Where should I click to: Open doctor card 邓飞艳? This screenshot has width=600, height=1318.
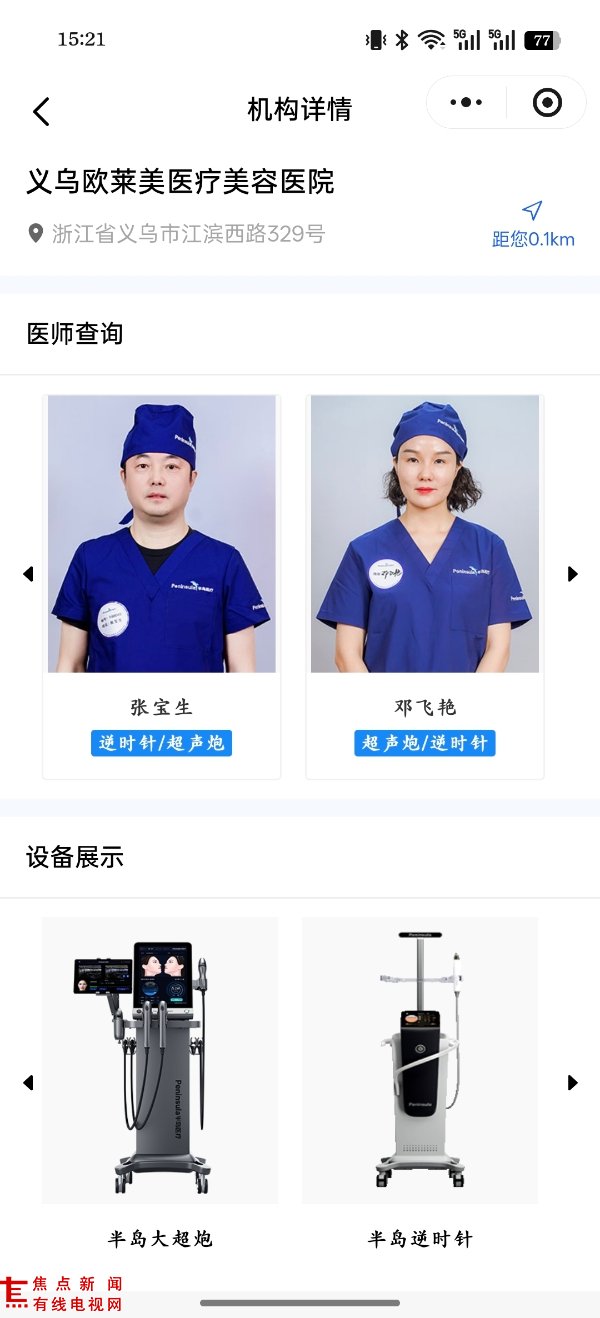click(x=424, y=586)
